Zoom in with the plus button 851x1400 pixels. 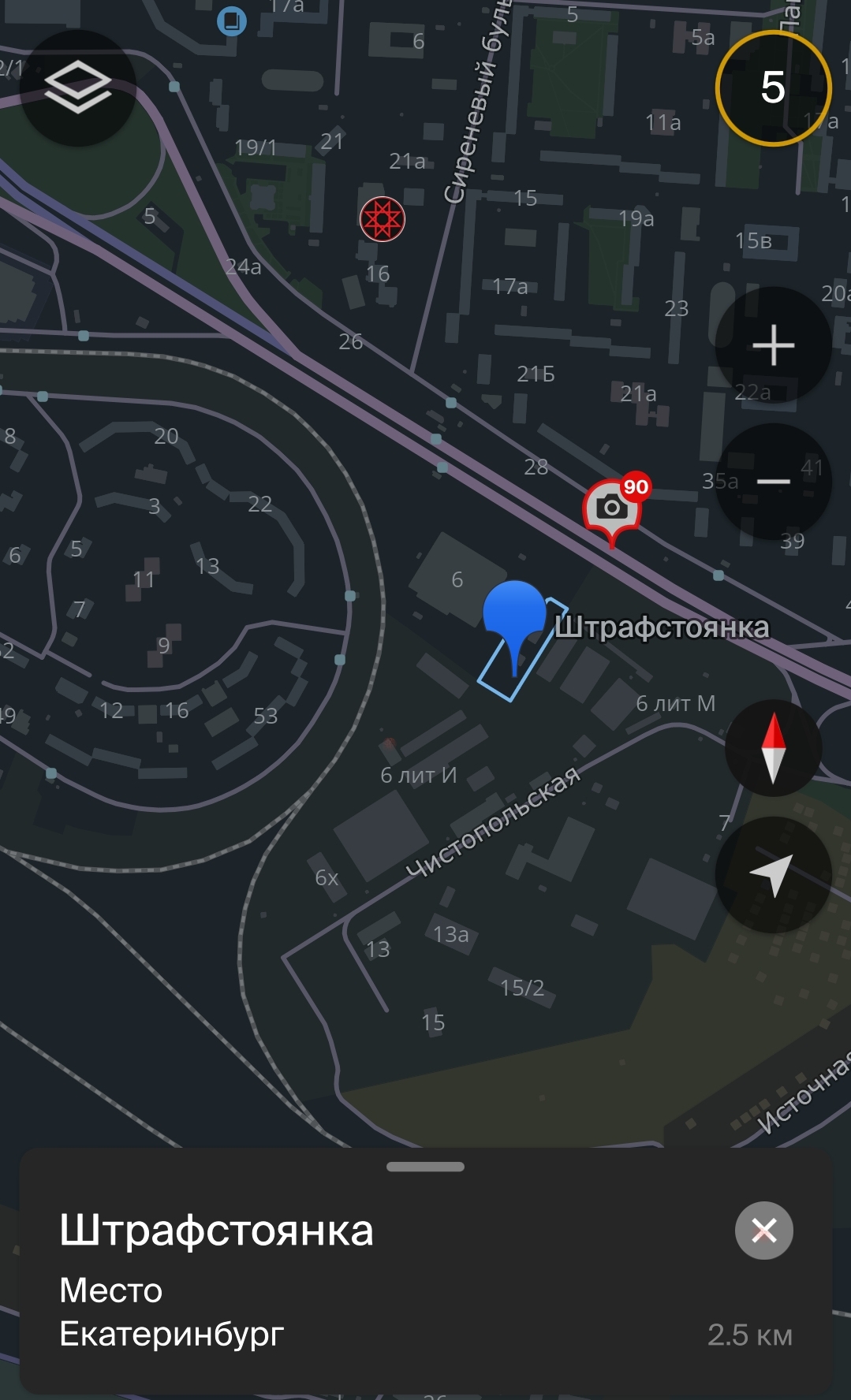point(773,345)
